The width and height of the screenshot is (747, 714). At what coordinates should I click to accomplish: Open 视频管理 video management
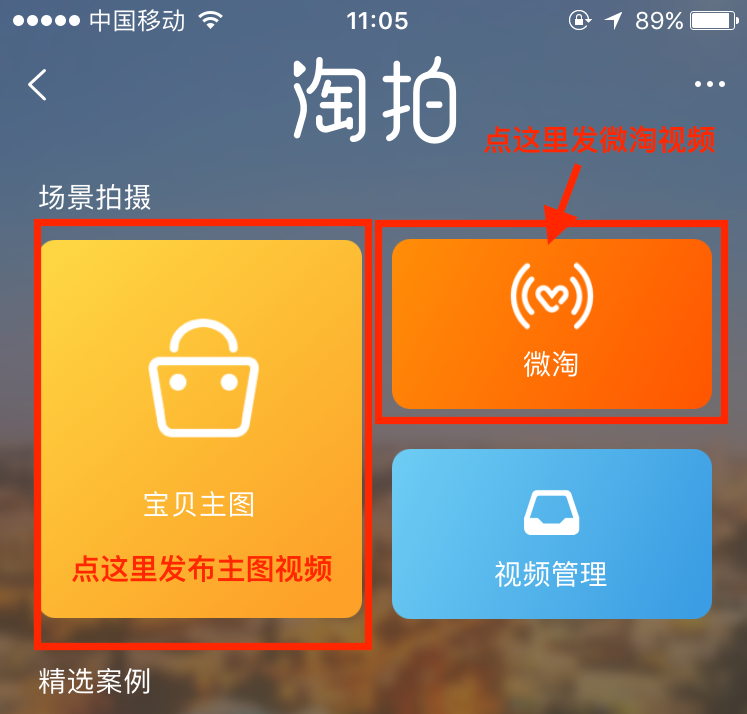551,534
